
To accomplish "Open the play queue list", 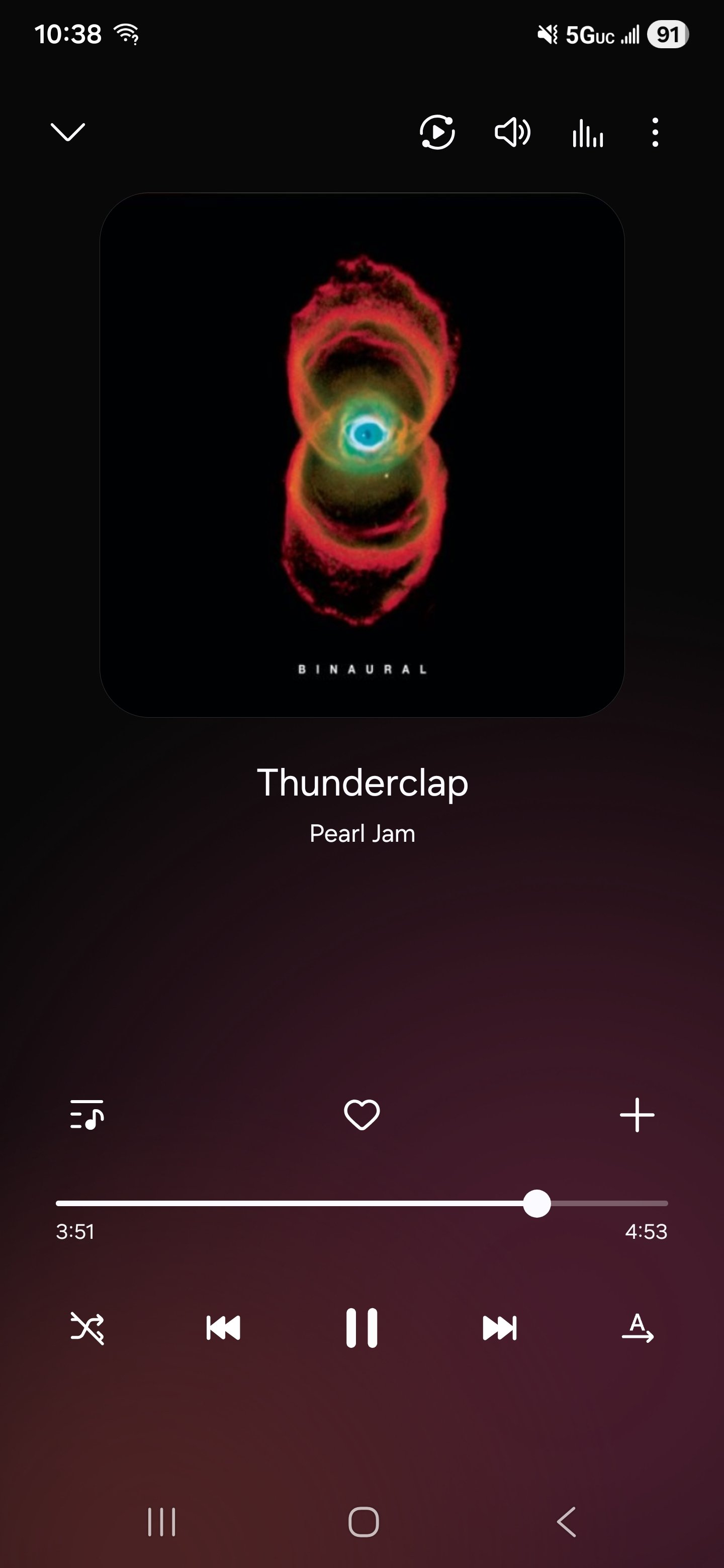I will (87, 1115).
